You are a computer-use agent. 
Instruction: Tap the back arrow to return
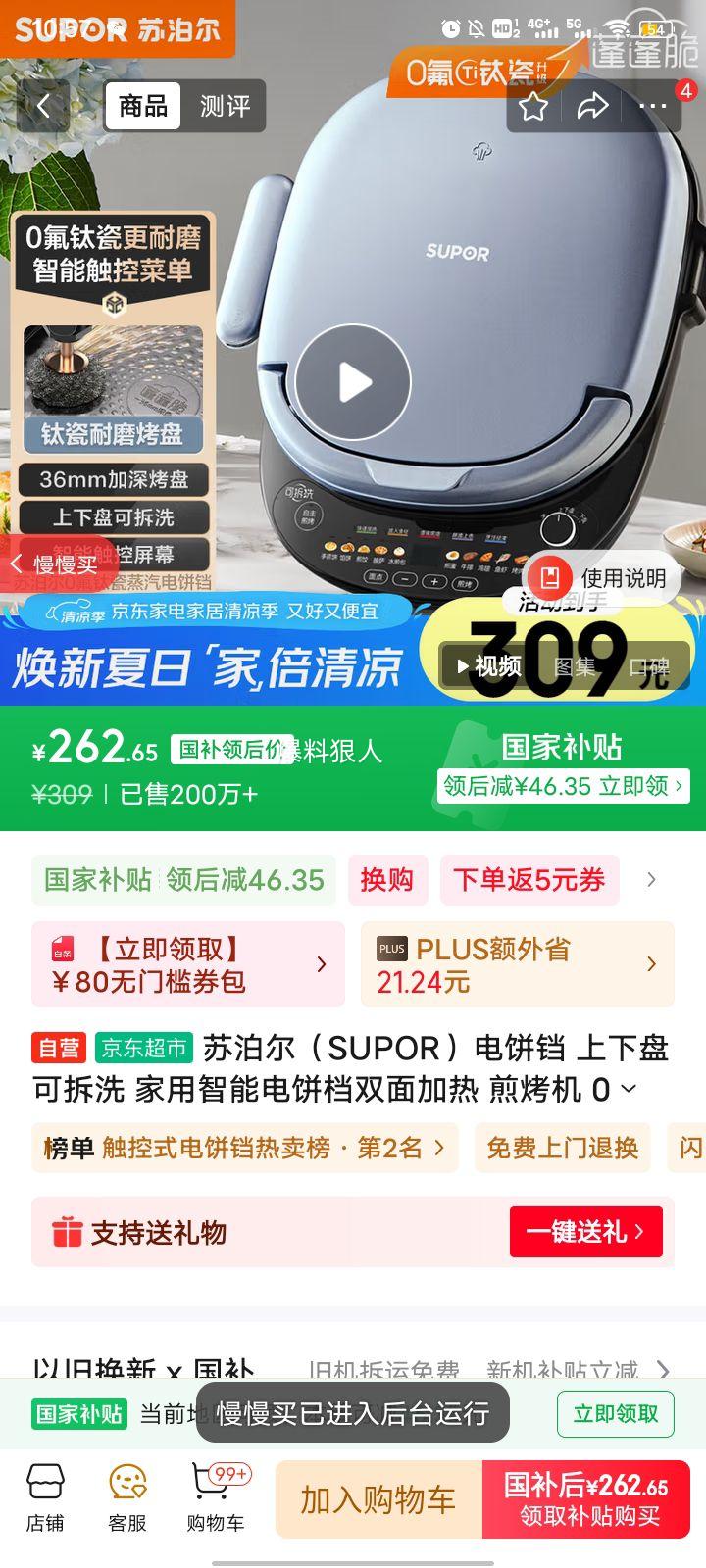(x=43, y=106)
